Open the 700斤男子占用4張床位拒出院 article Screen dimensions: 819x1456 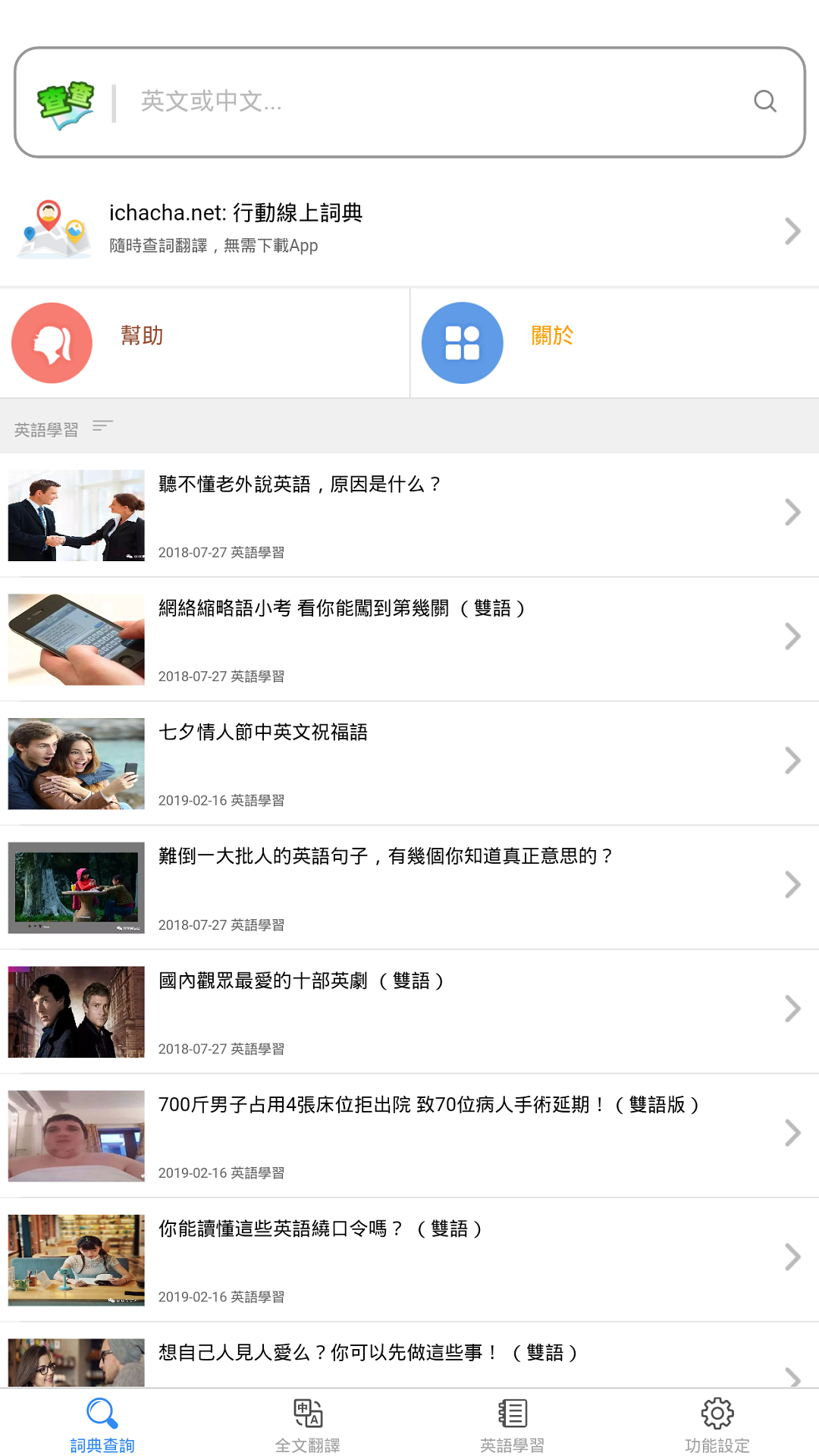point(409,1136)
